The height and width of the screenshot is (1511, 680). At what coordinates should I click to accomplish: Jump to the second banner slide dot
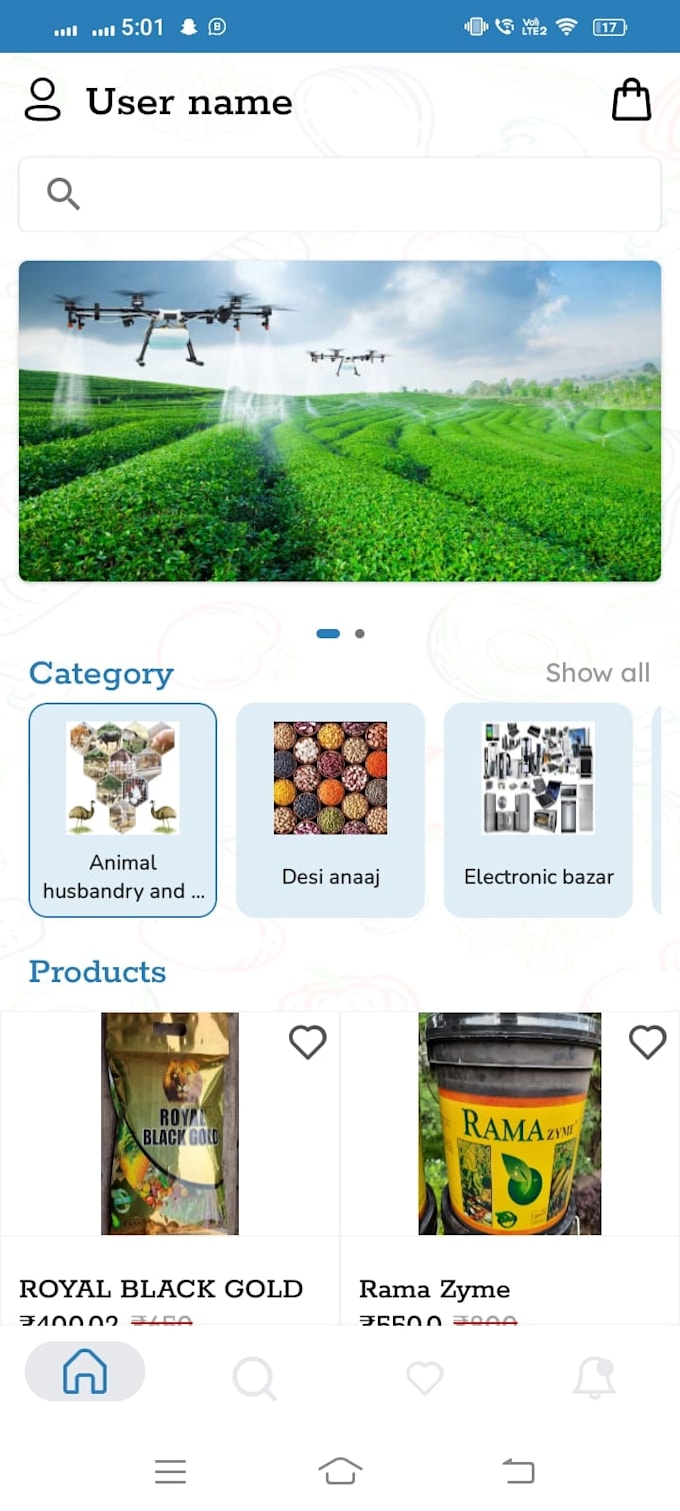(x=360, y=633)
